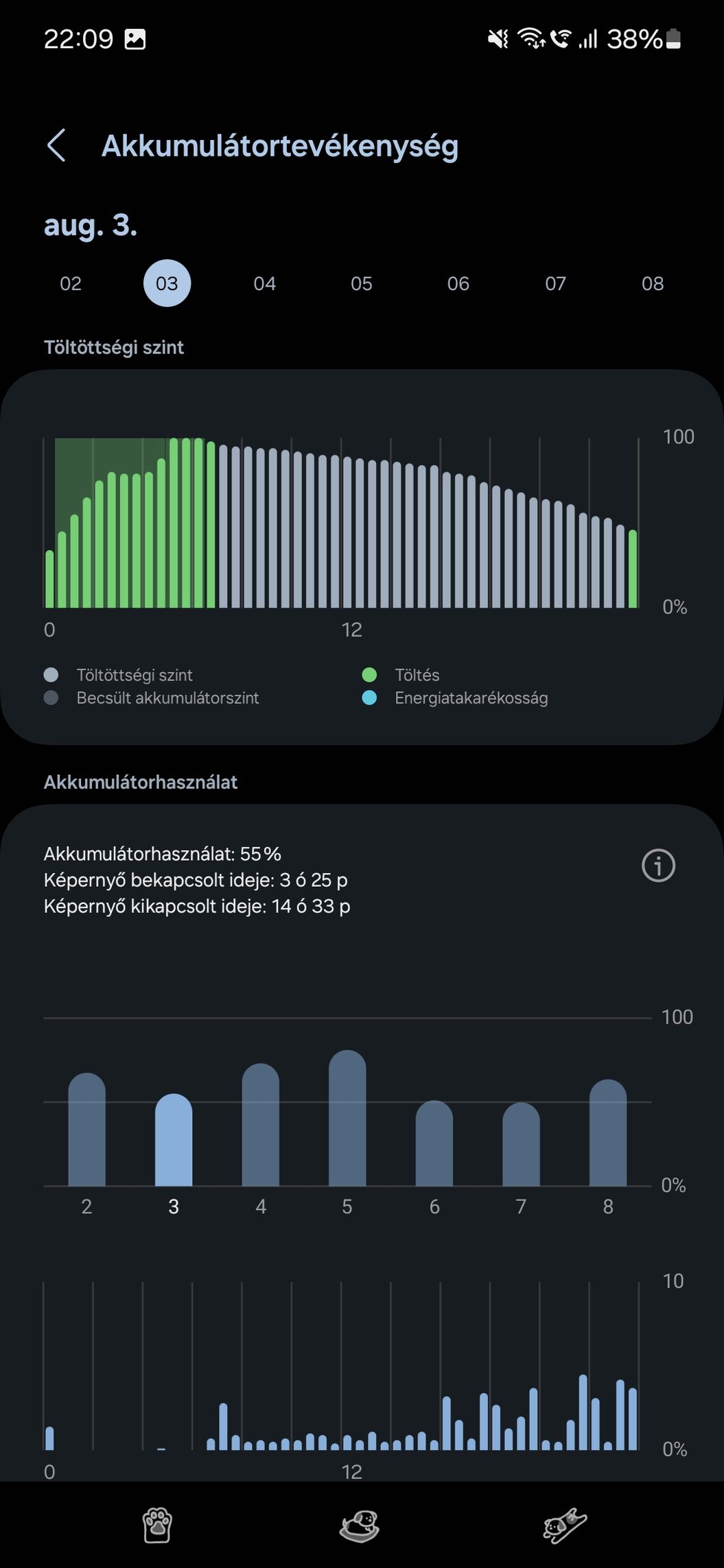
Task: Tap day 5 bar in usage chart
Action: 347,1118
